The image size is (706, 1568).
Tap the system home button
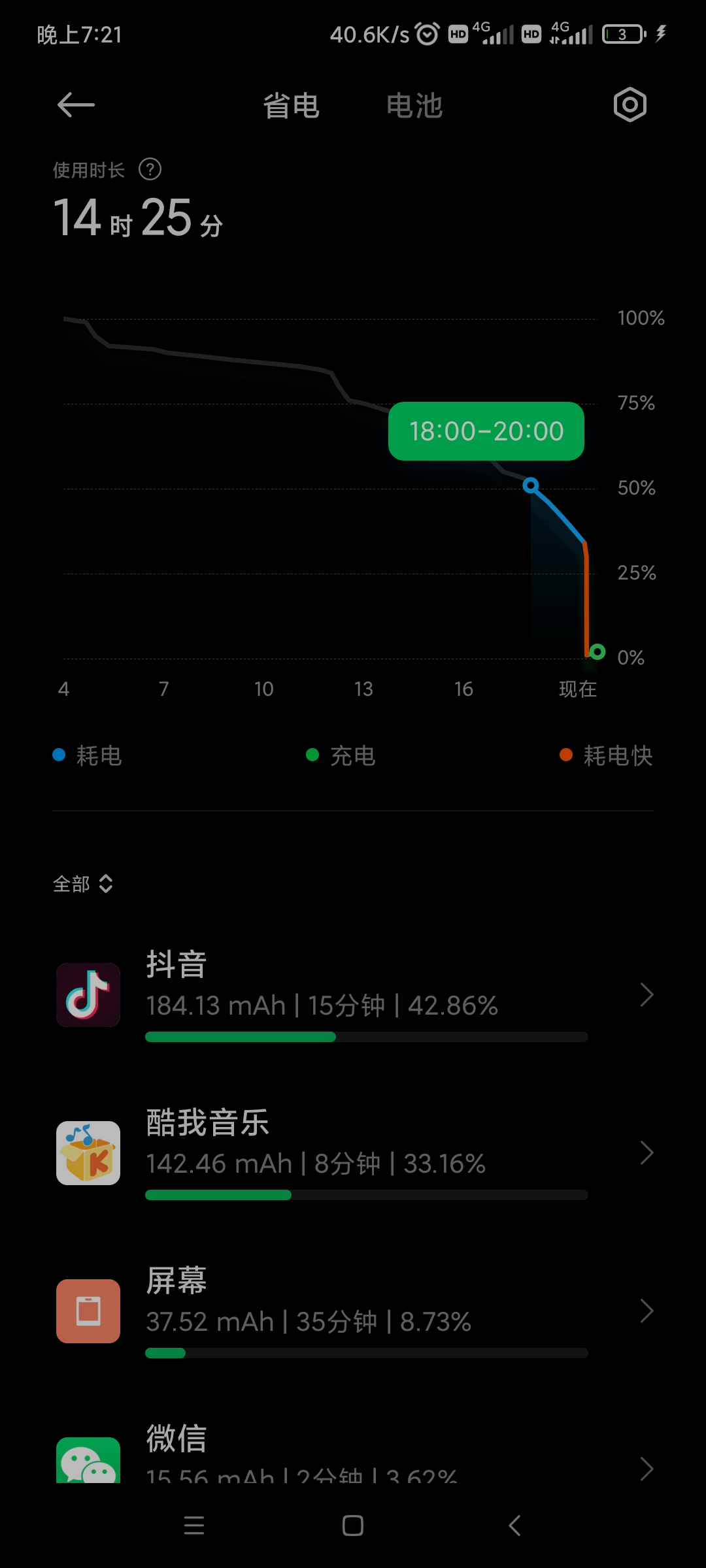353,1526
